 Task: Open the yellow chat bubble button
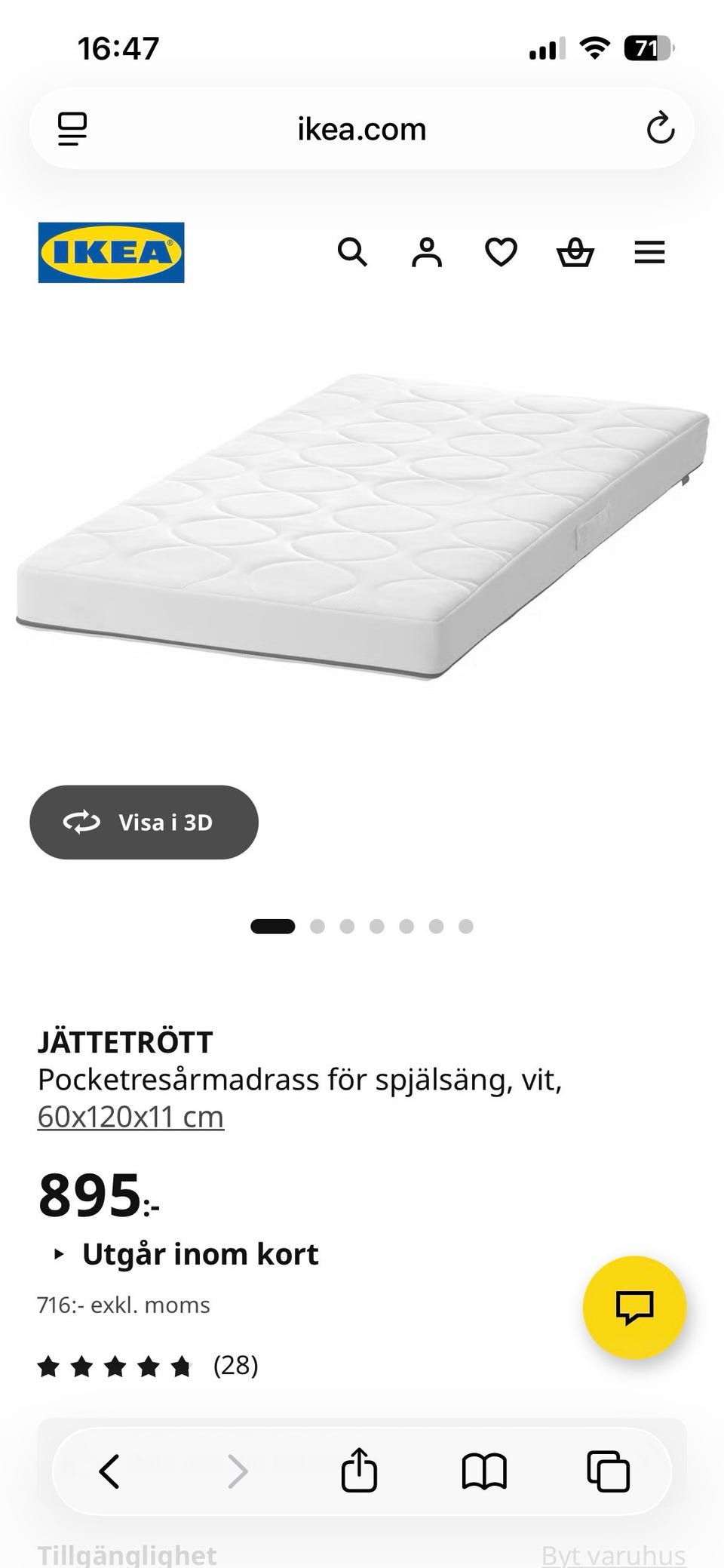pyautogui.click(x=634, y=1307)
